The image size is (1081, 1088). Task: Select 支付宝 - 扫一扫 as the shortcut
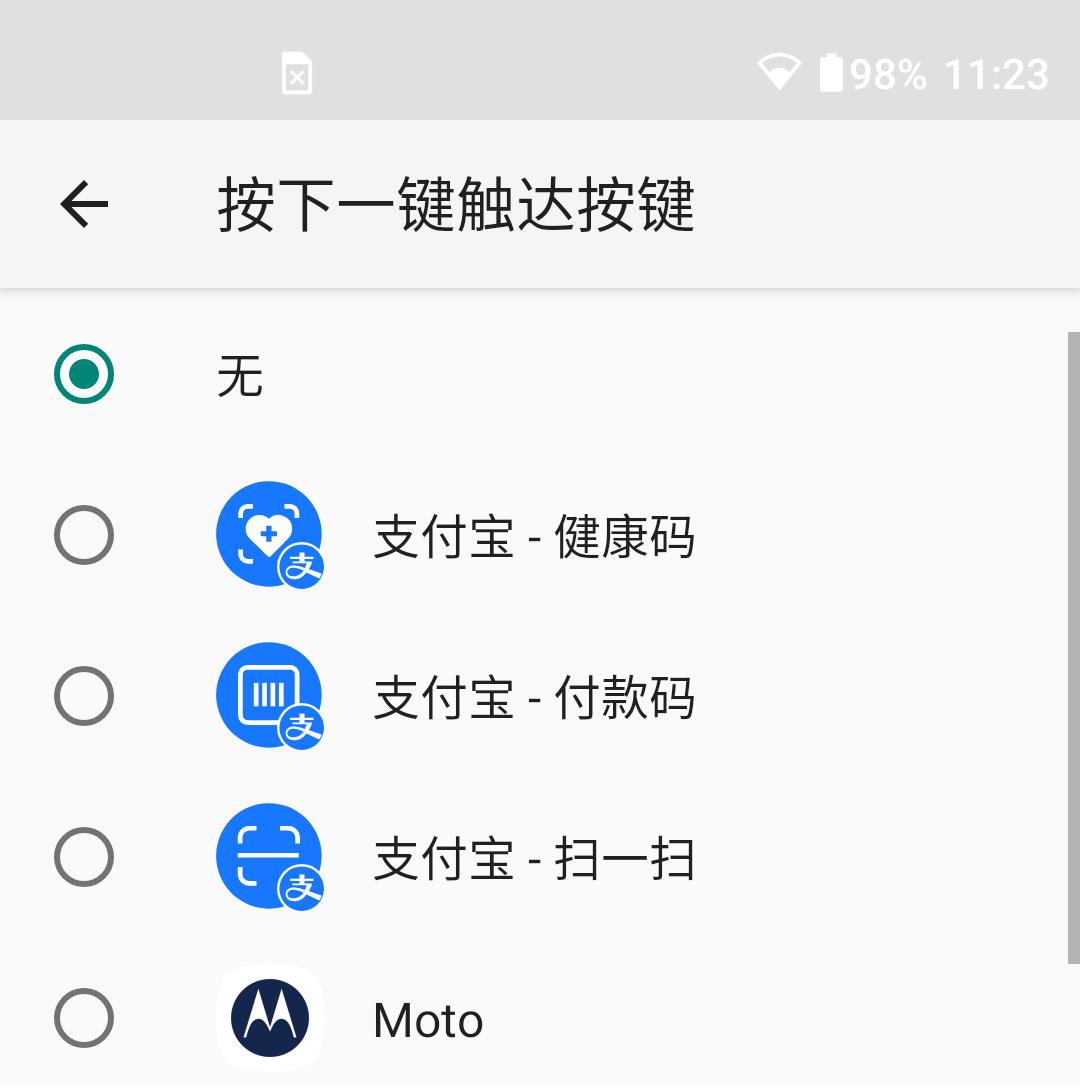pos(84,857)
